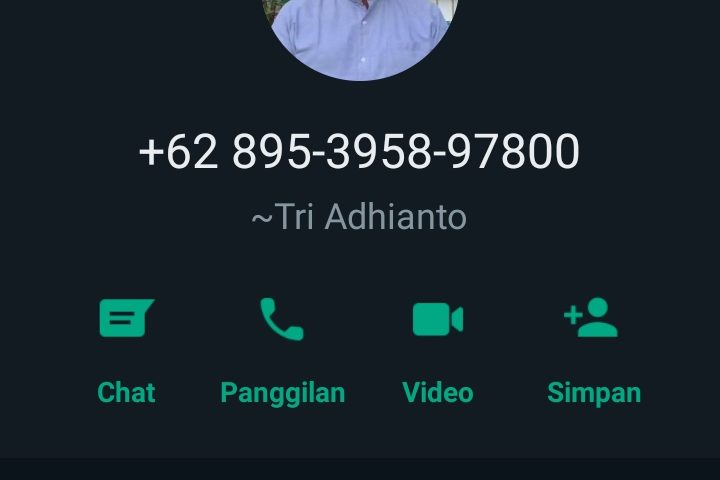Open chat with Tri Adhianto
Viewport: 720px width, 480px height.
point(126,348)
